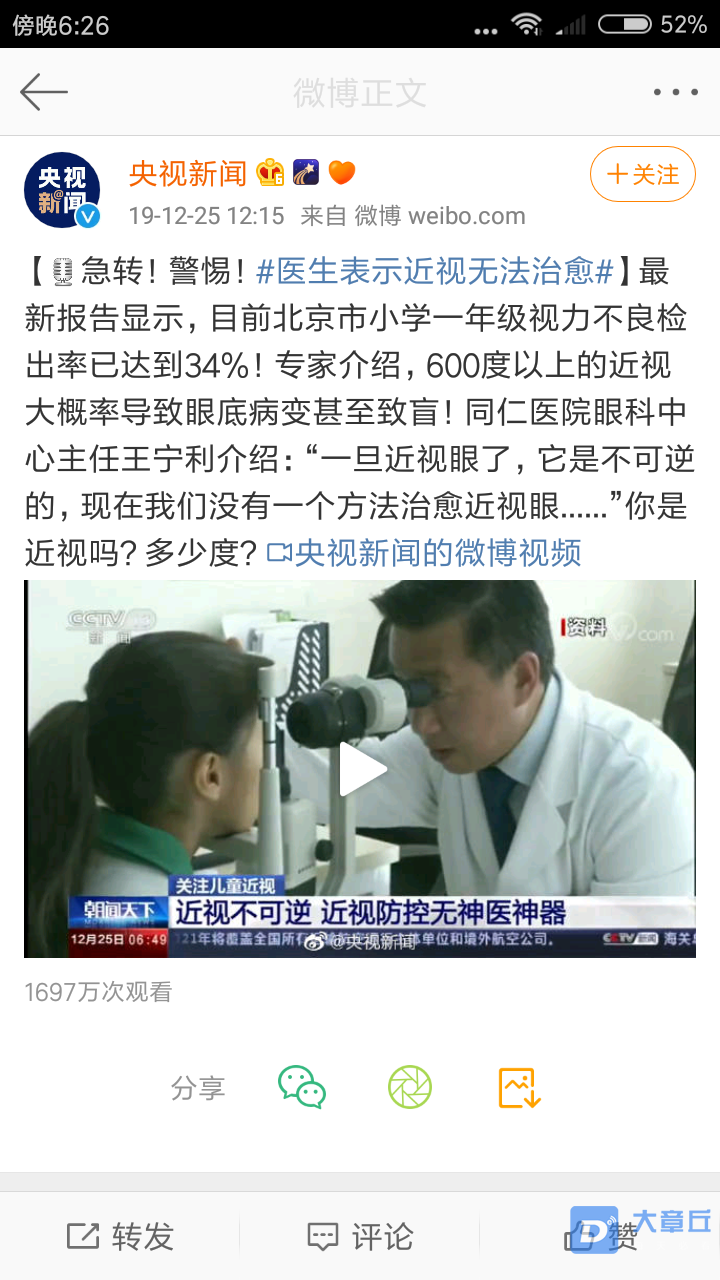Open the #医生表示近视无法治愈# hashtag topic
Viewport: 720px width, 1280px height.
coord(435,271)
